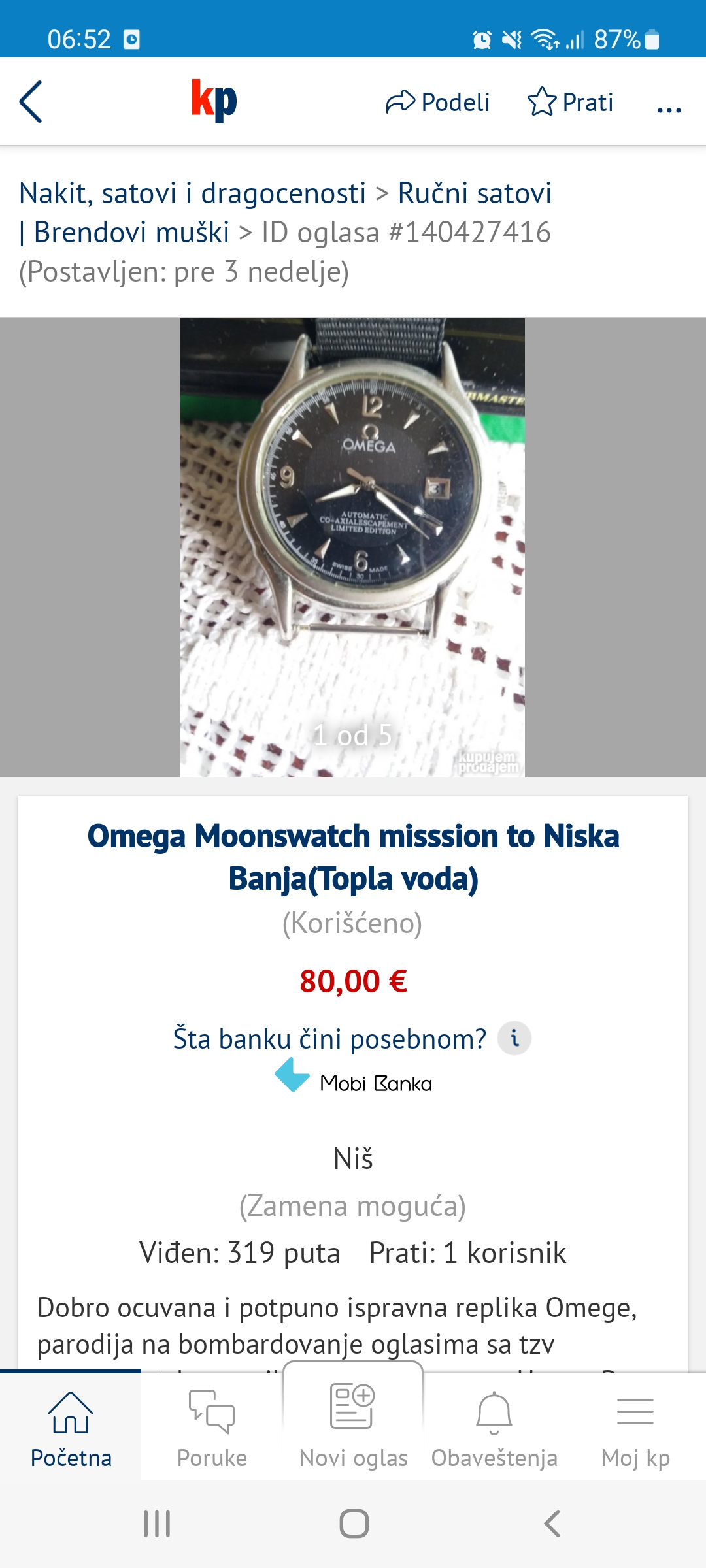Go back using the top-left arrow
The image size is (706, 1568).
click(31, 102)
